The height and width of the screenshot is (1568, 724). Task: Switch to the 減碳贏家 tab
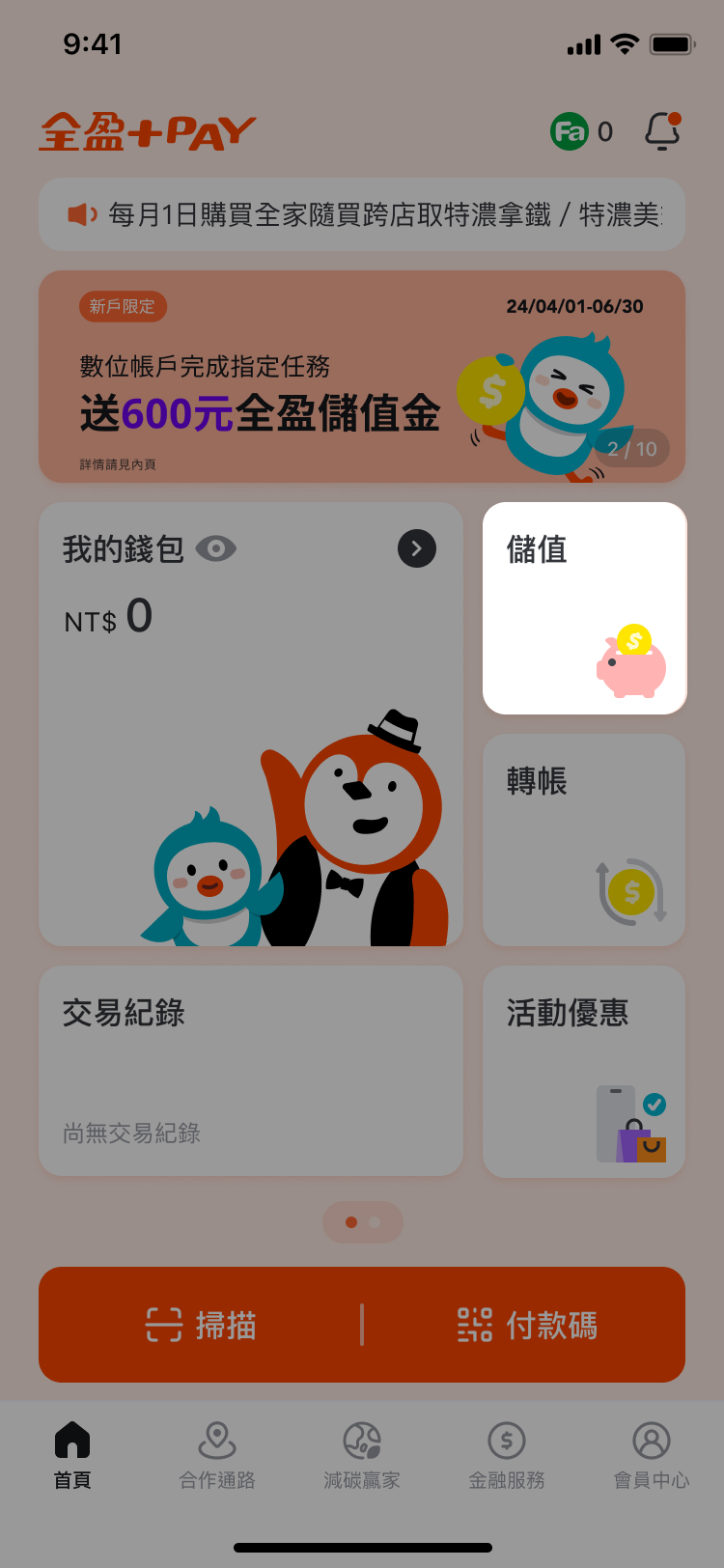coord(362,1454)
